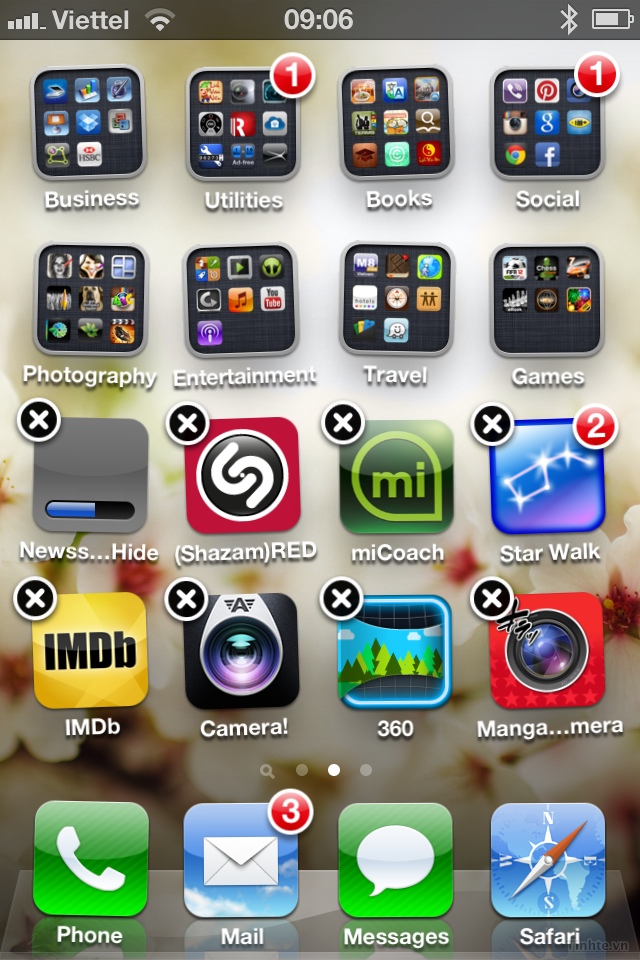Remove the 360 panorama app
The width and height of the screenshot is (640, 960).
point(342,598)
